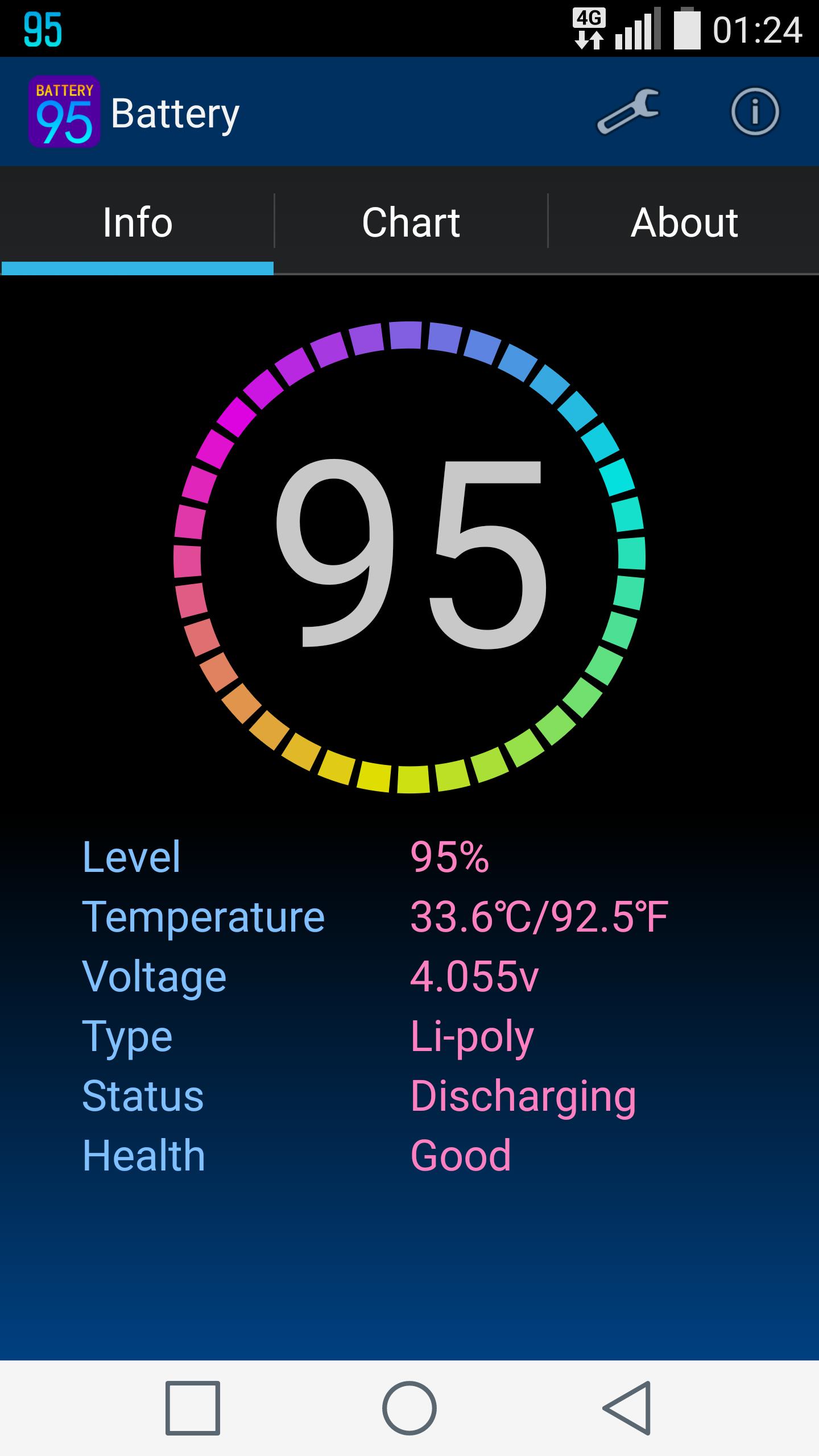The width and height of the screenshot is (819, 1456).
Task: Click the Battery 95 app logo icon
Action: [x=64, y=111]
